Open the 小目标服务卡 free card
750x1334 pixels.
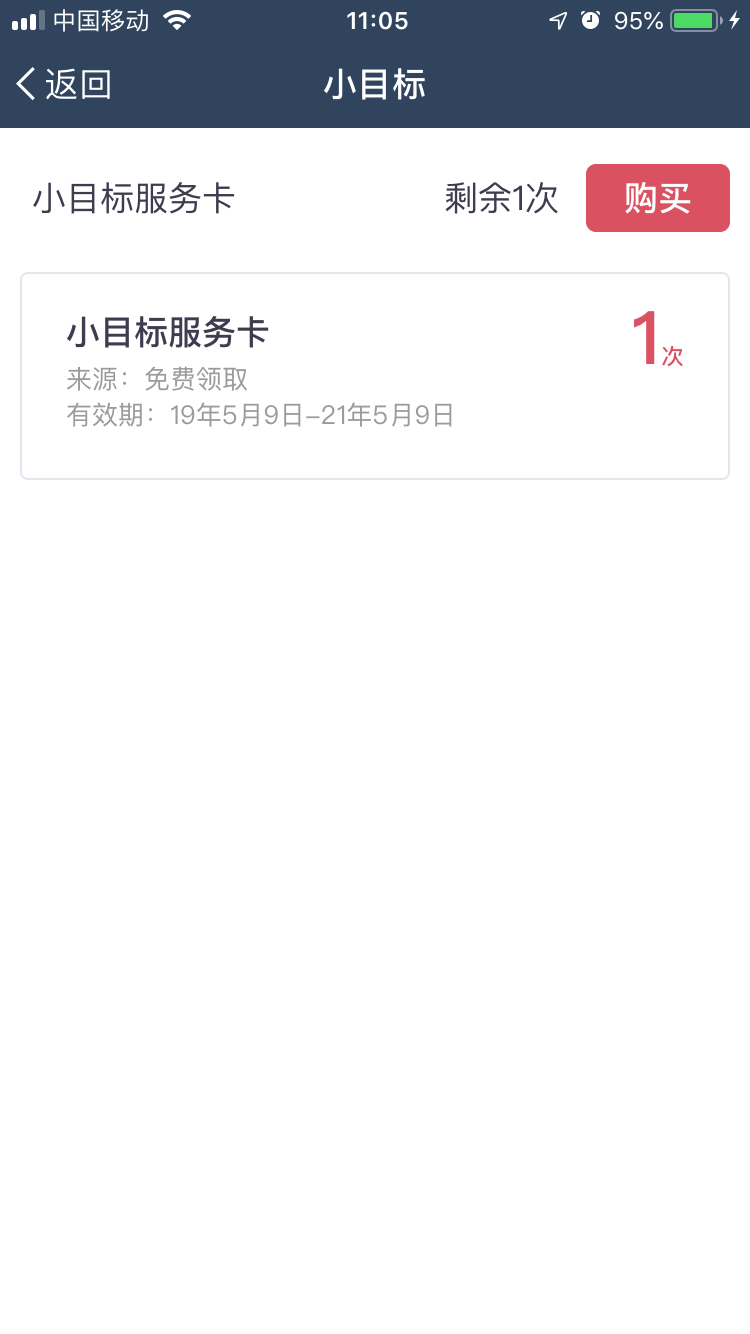[375, 376]
